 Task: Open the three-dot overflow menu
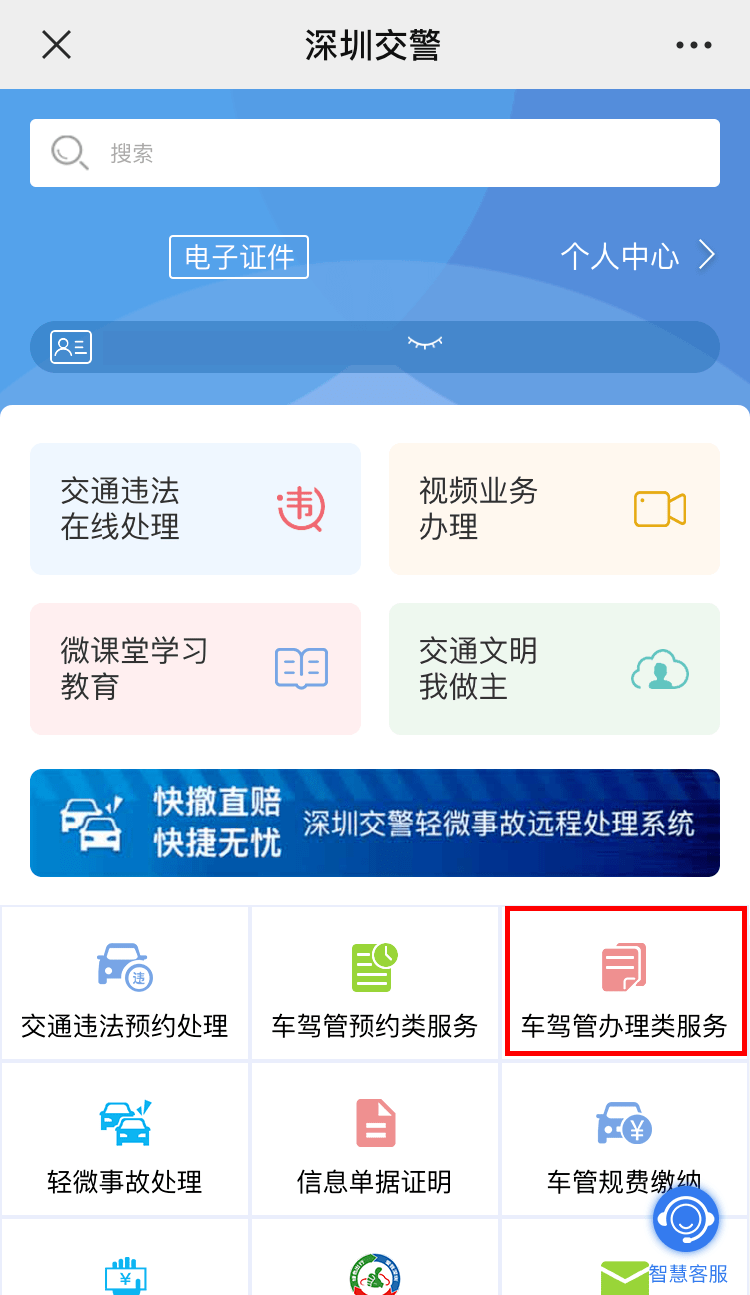[x=693, y=45]
